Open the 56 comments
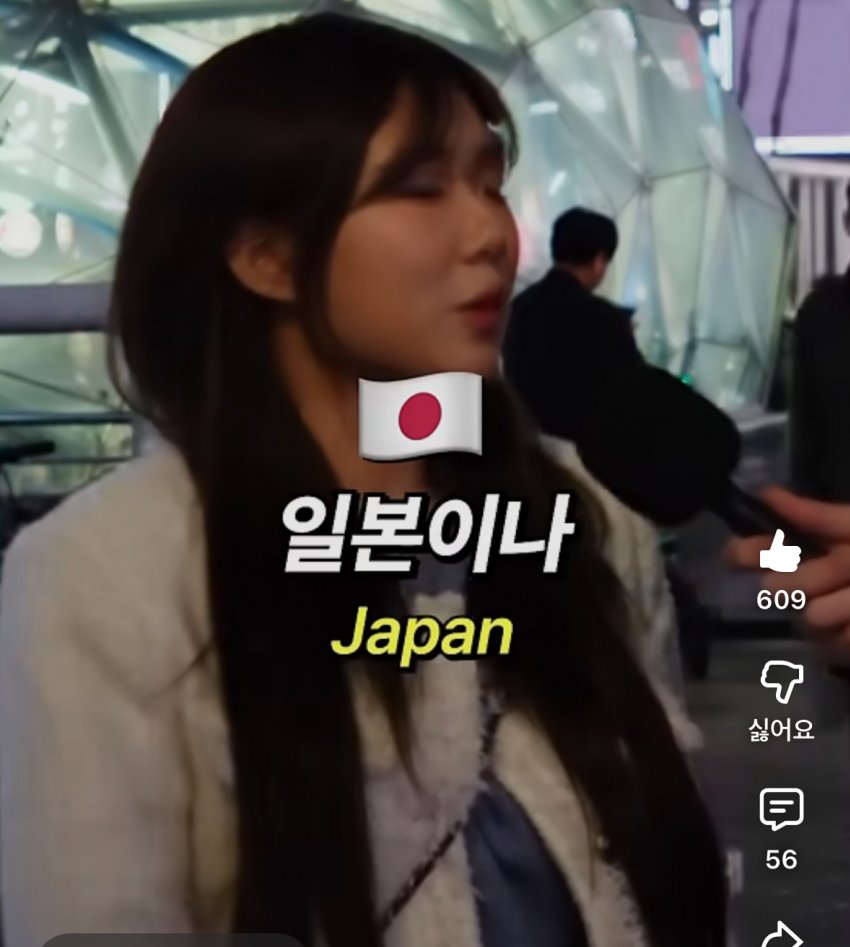 (781, 810)
